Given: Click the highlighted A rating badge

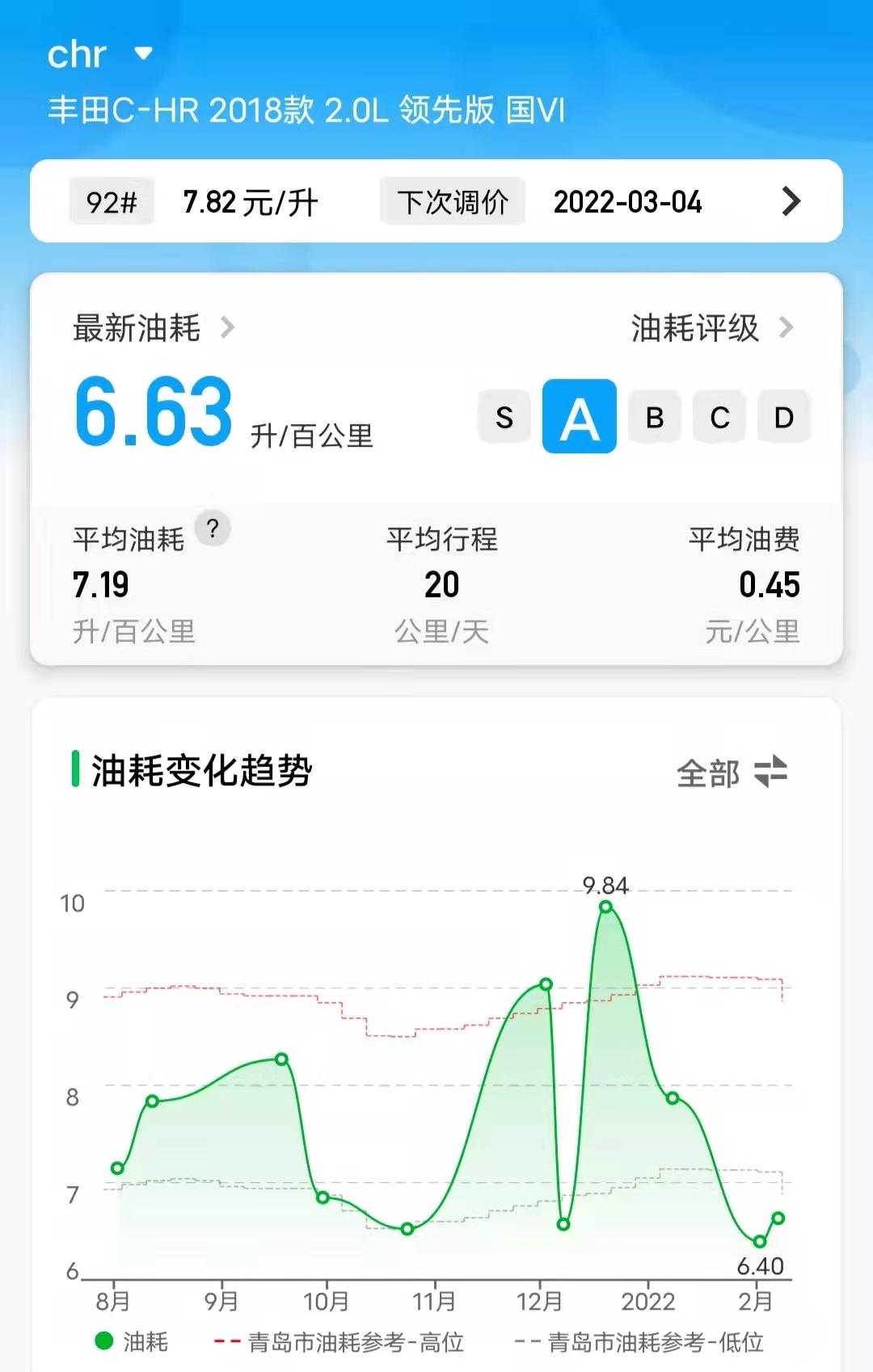Looking at the screenshot, I should coord(579,417).
